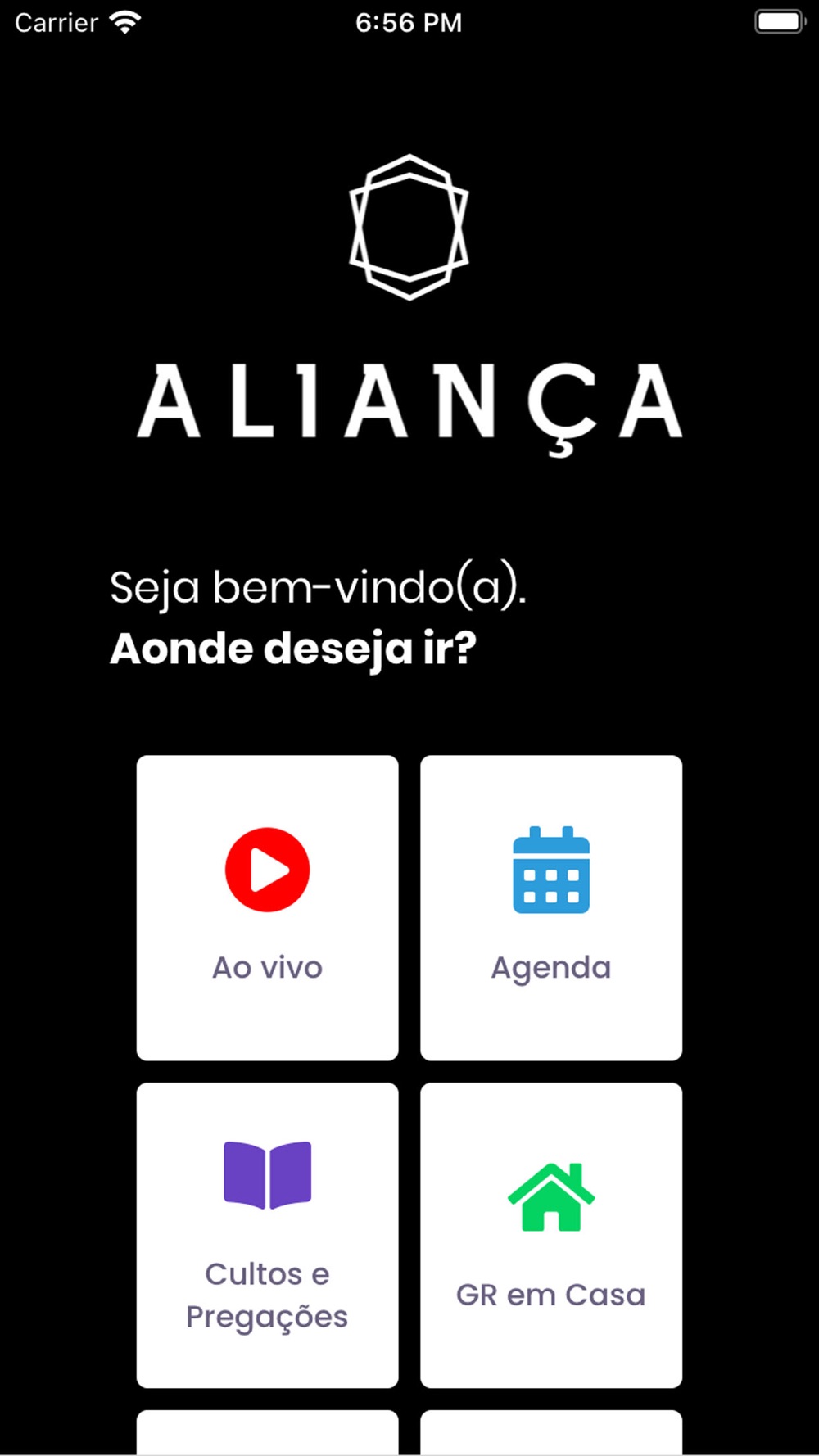Open the Cultos e Pregações card
The width and height of the screenshot is (819, 1456).
[x=267, y=1235]
